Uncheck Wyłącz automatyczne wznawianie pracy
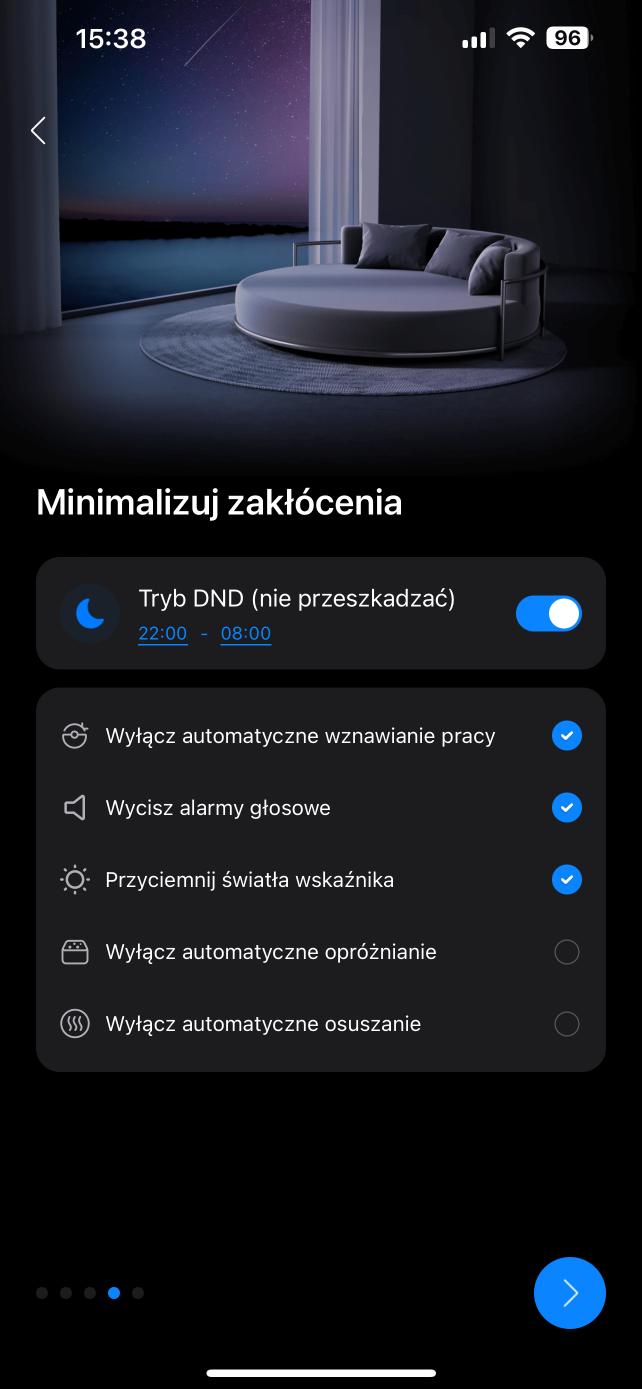Viewport: 642px width, 1389px height. click(x=566, y=736)
